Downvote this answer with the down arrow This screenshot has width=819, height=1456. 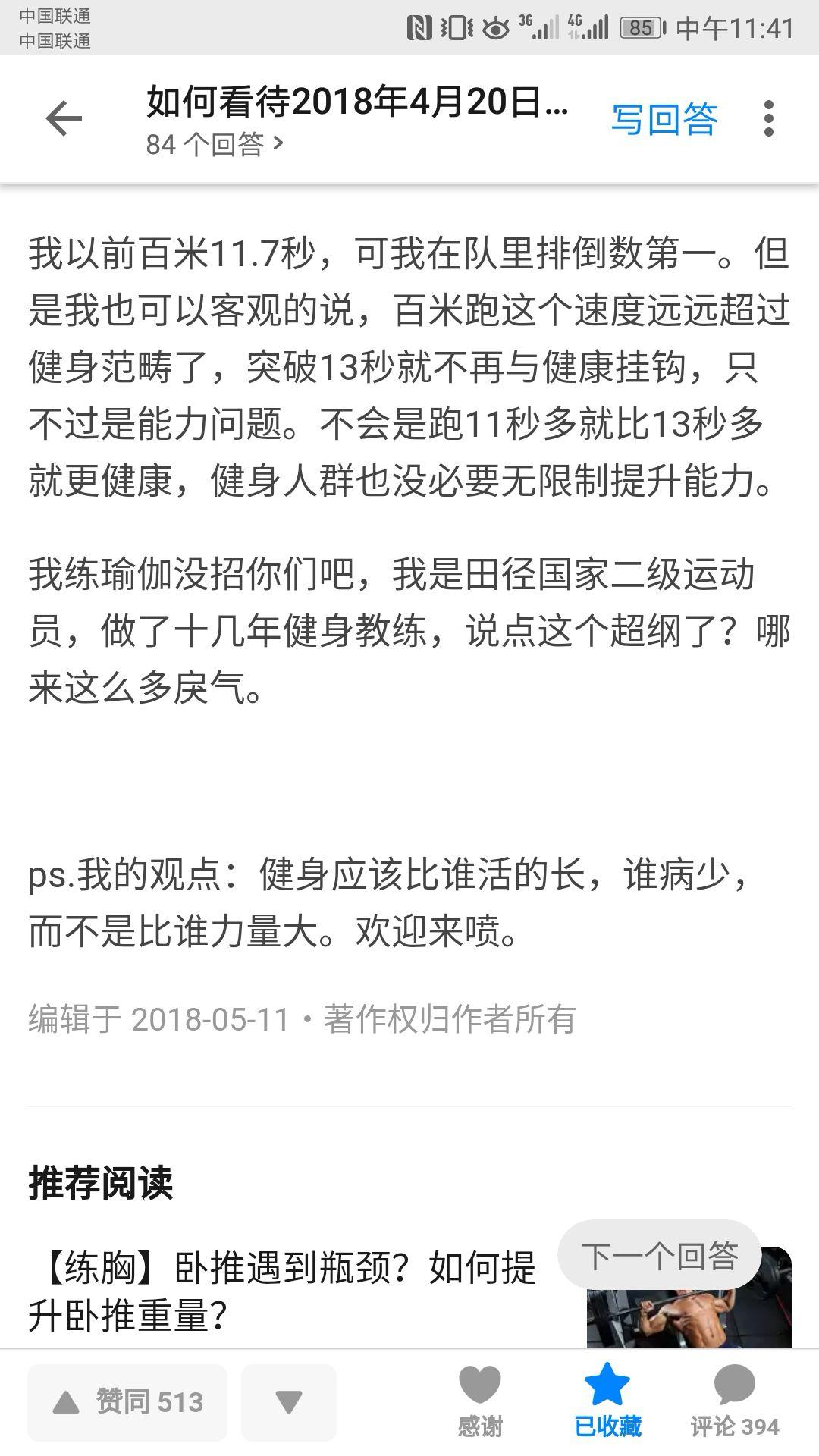click(288, 1402)
